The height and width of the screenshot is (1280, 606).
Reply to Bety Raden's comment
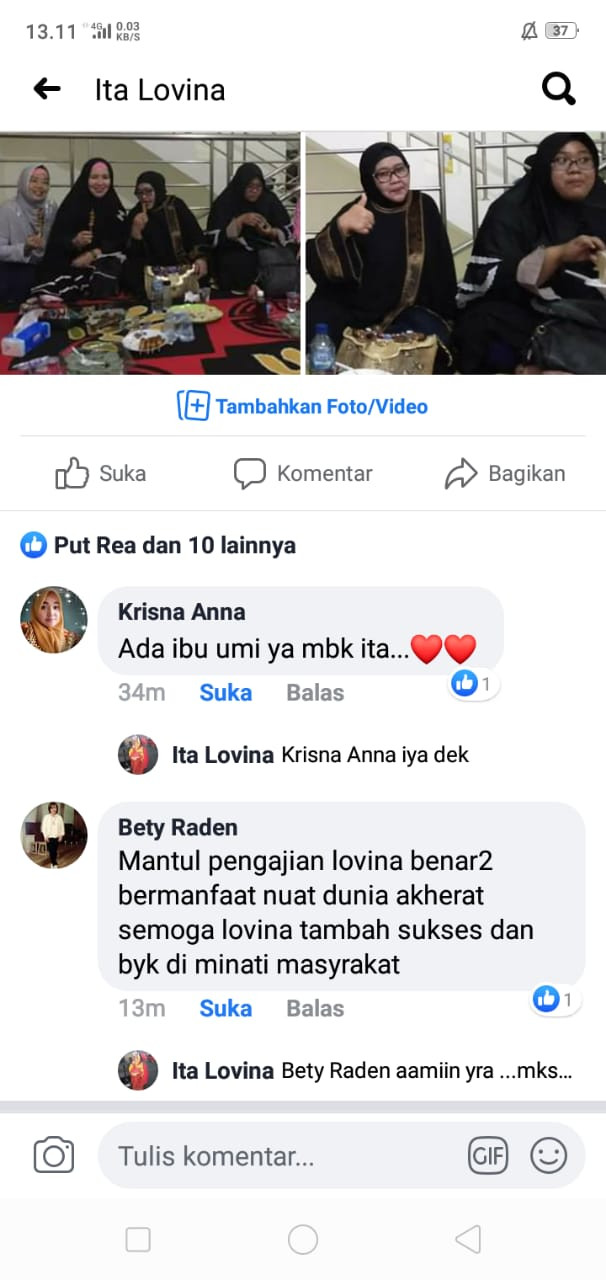pyautogui.click(x=315, y=1008)
